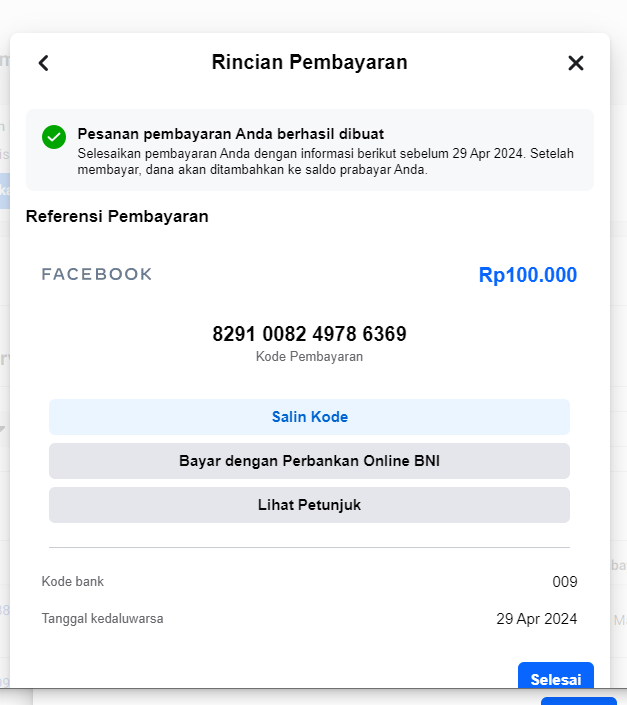Open Lihat Petunjuk instructions
The height and width of the screenshot is (705, 627).
pos(309,505)
